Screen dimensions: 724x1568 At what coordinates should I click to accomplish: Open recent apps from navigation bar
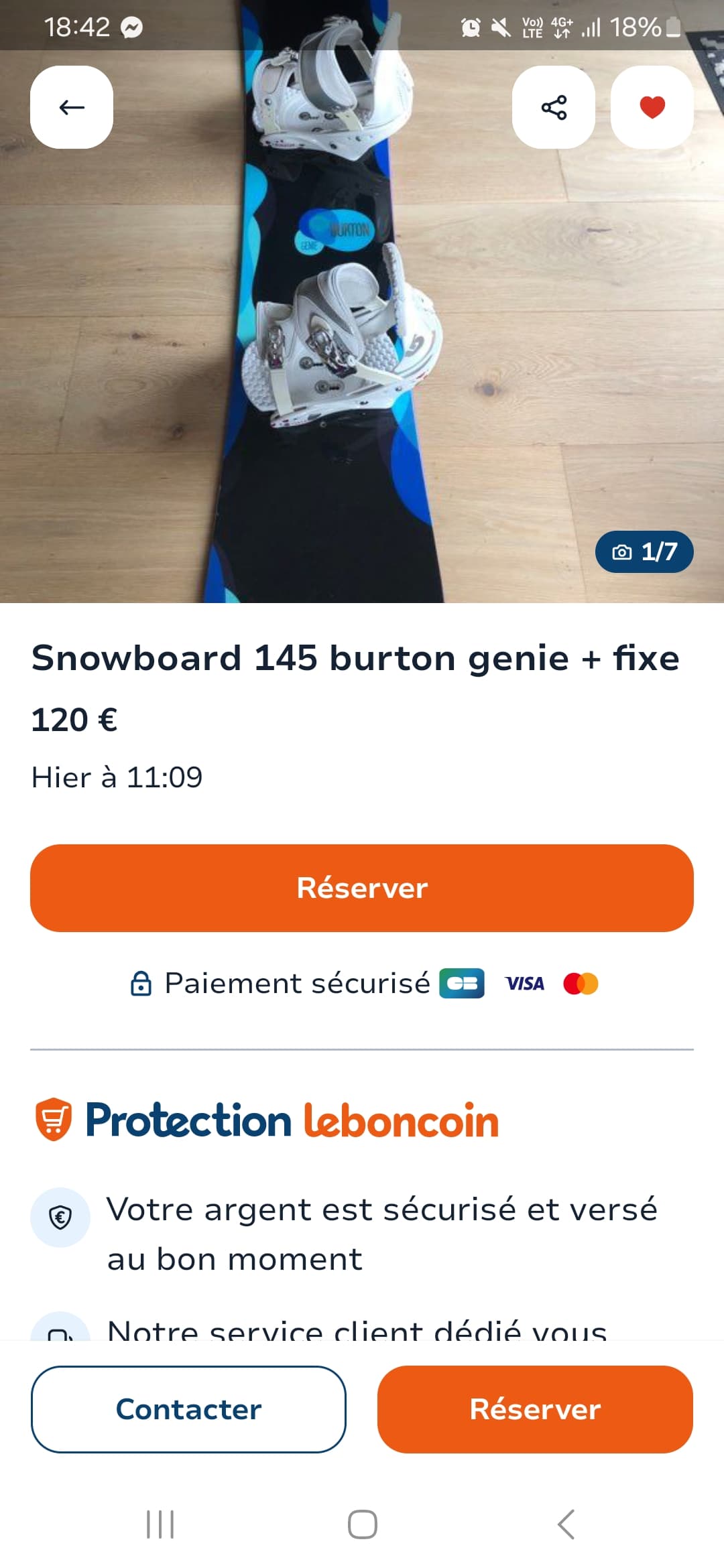160,1524
